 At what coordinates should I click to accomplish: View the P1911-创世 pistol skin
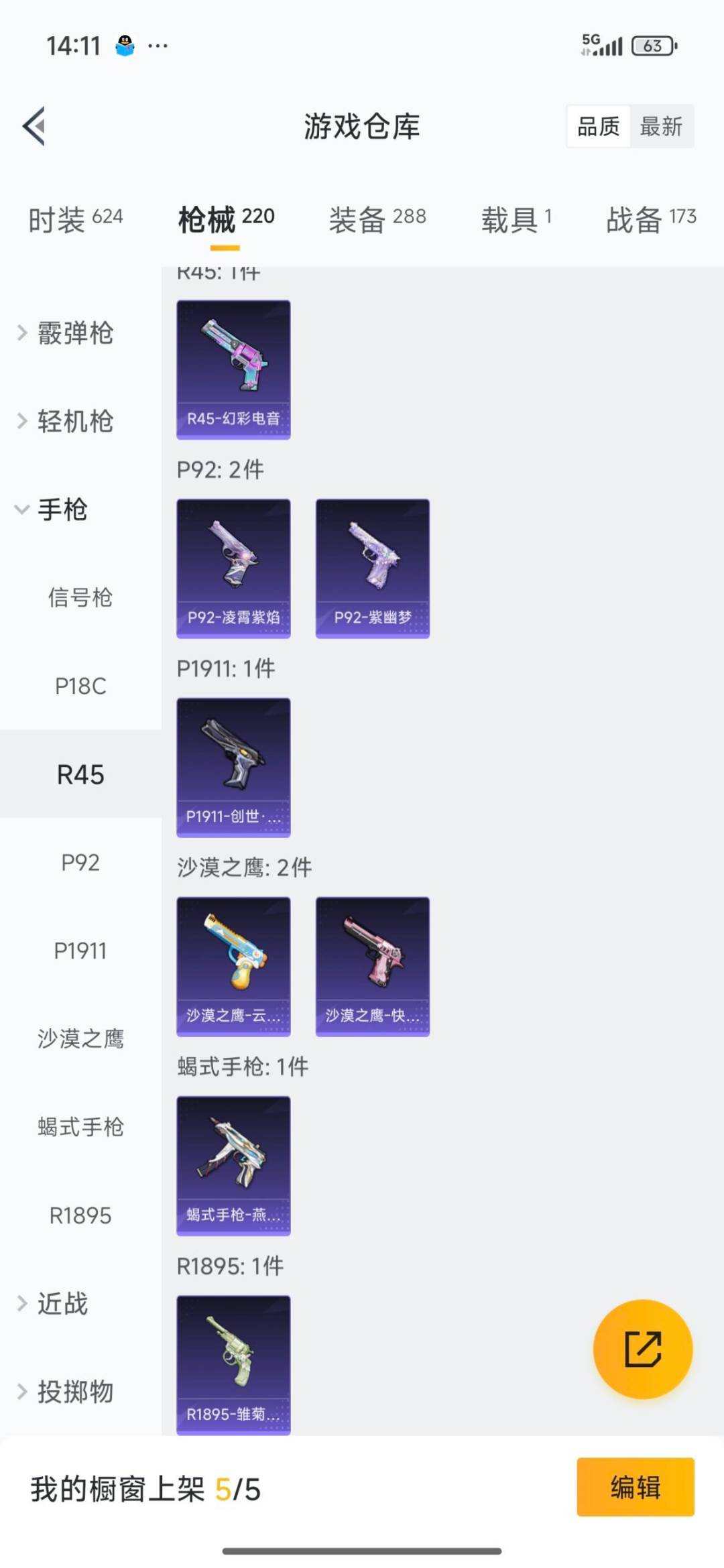(x=233, y=767)
